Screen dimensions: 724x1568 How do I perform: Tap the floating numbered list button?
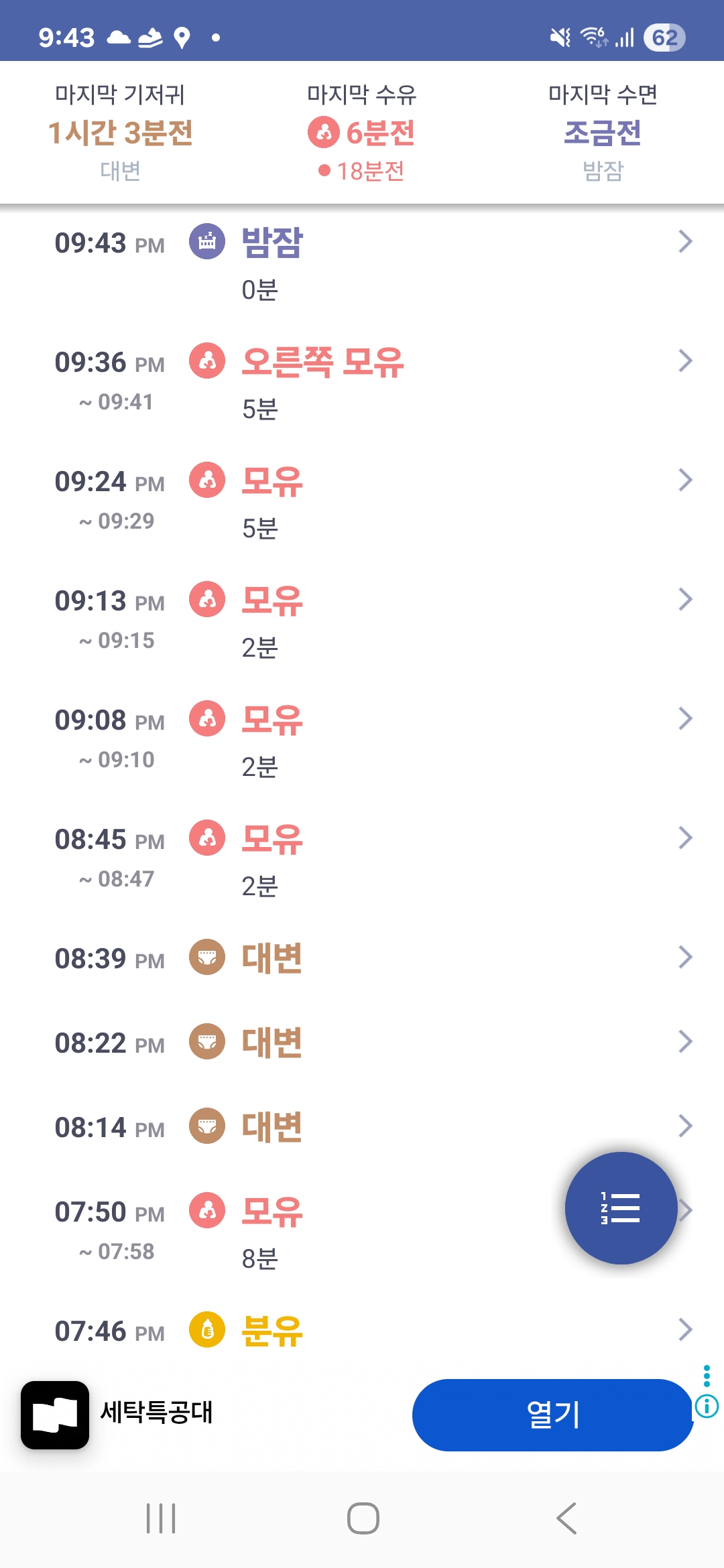point(621,1208)
